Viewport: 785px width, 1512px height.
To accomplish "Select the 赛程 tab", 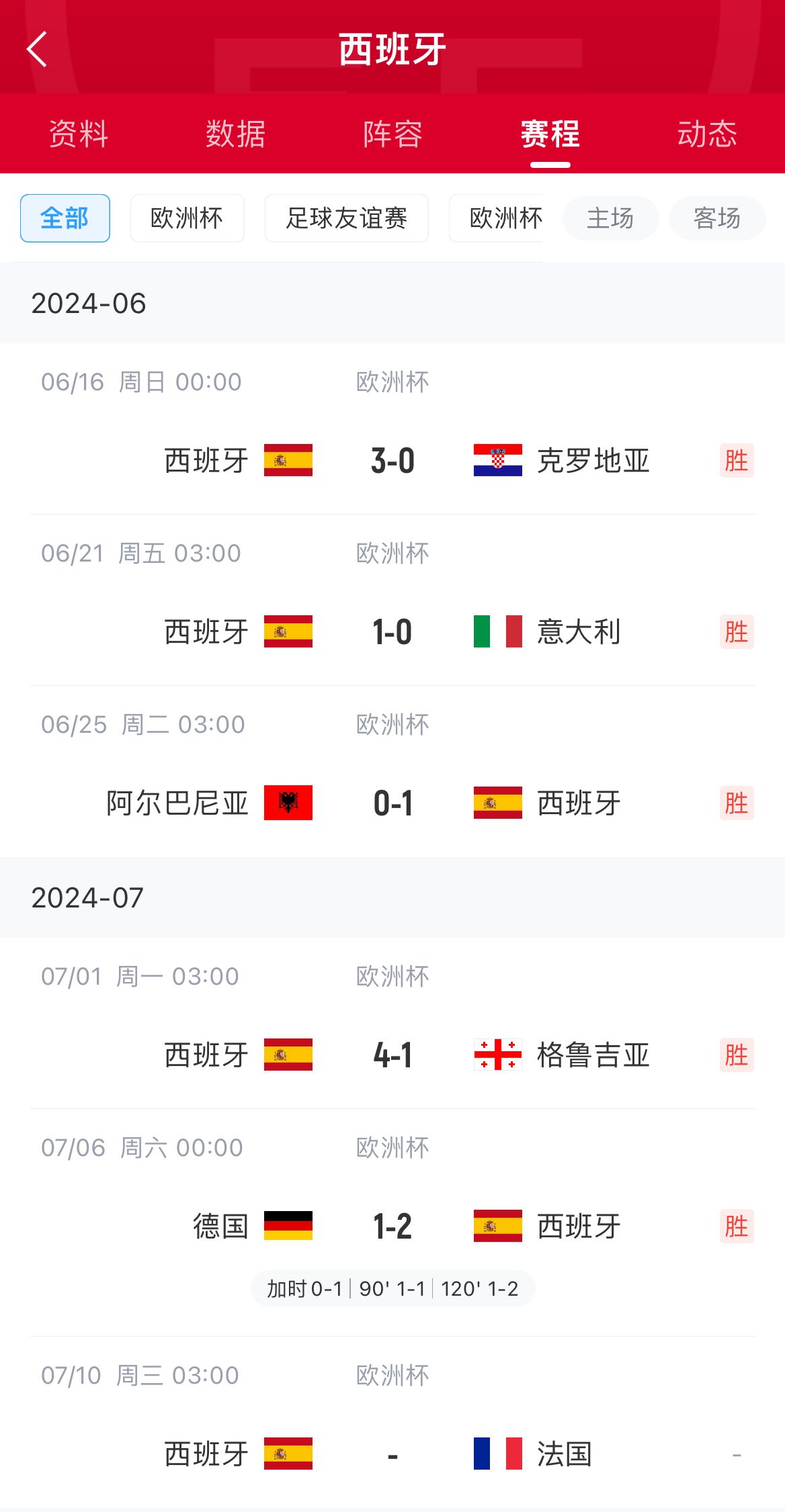I will [x=550, y=134].
